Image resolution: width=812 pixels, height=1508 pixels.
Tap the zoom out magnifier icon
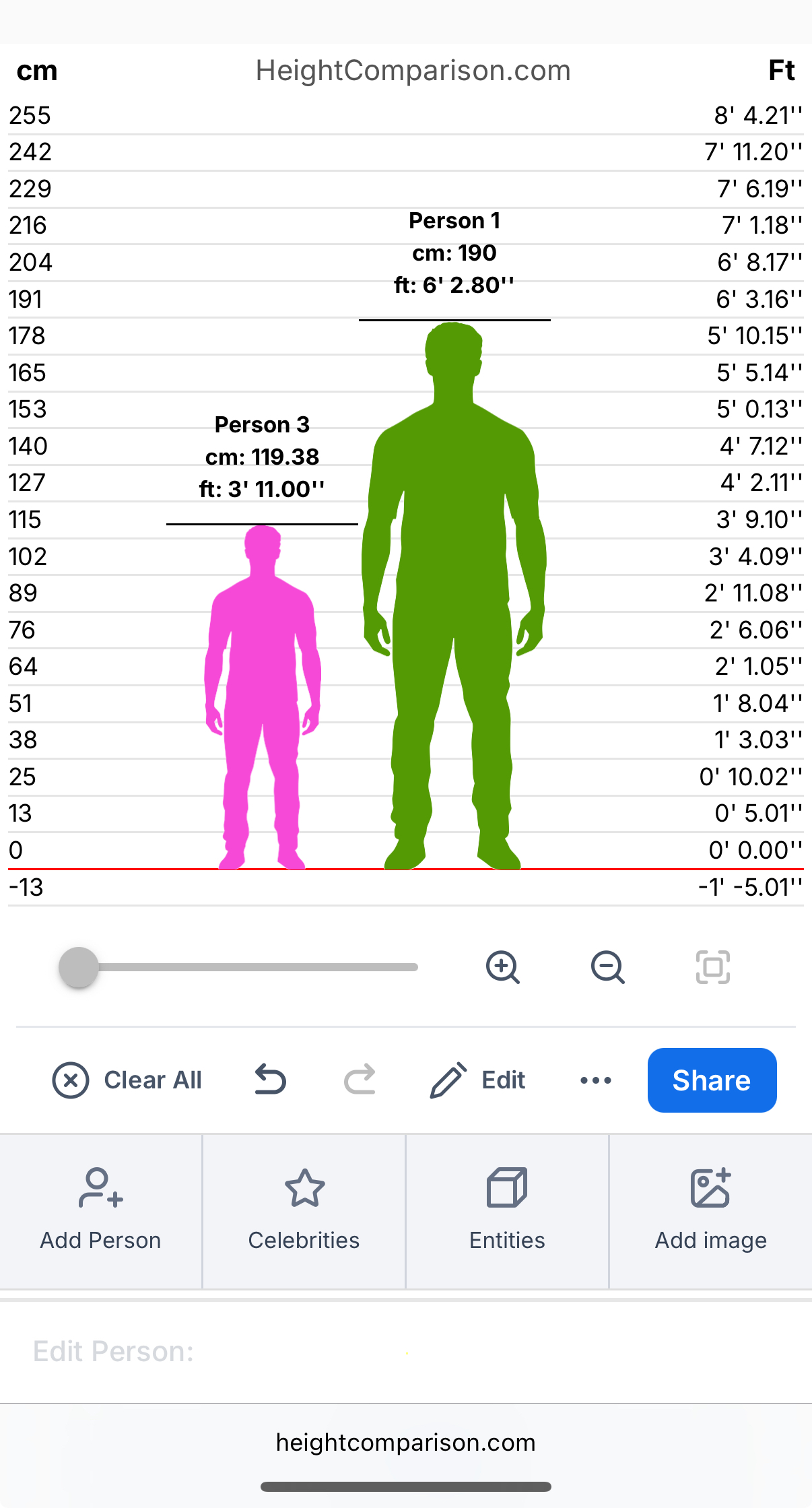pos(607,967)
